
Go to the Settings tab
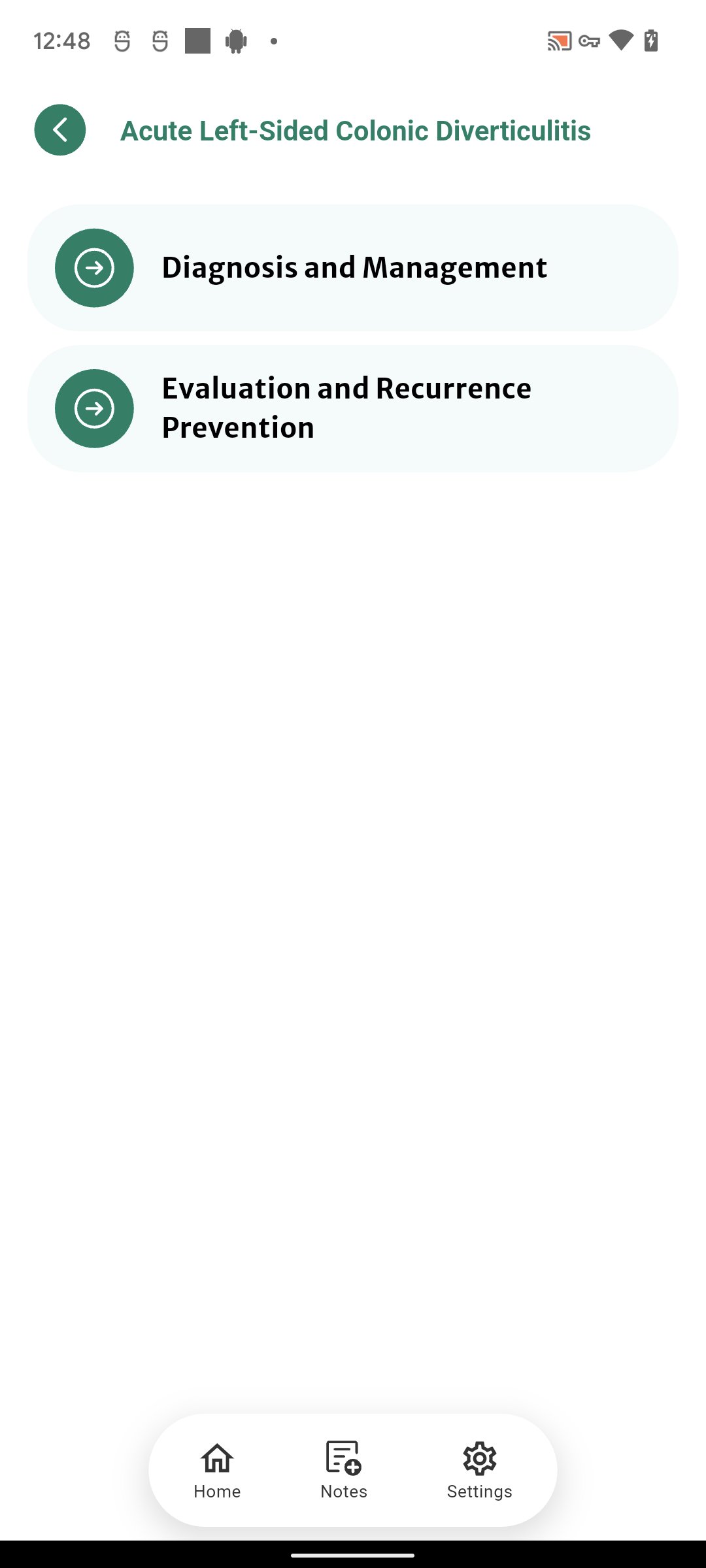(479, 1469)
